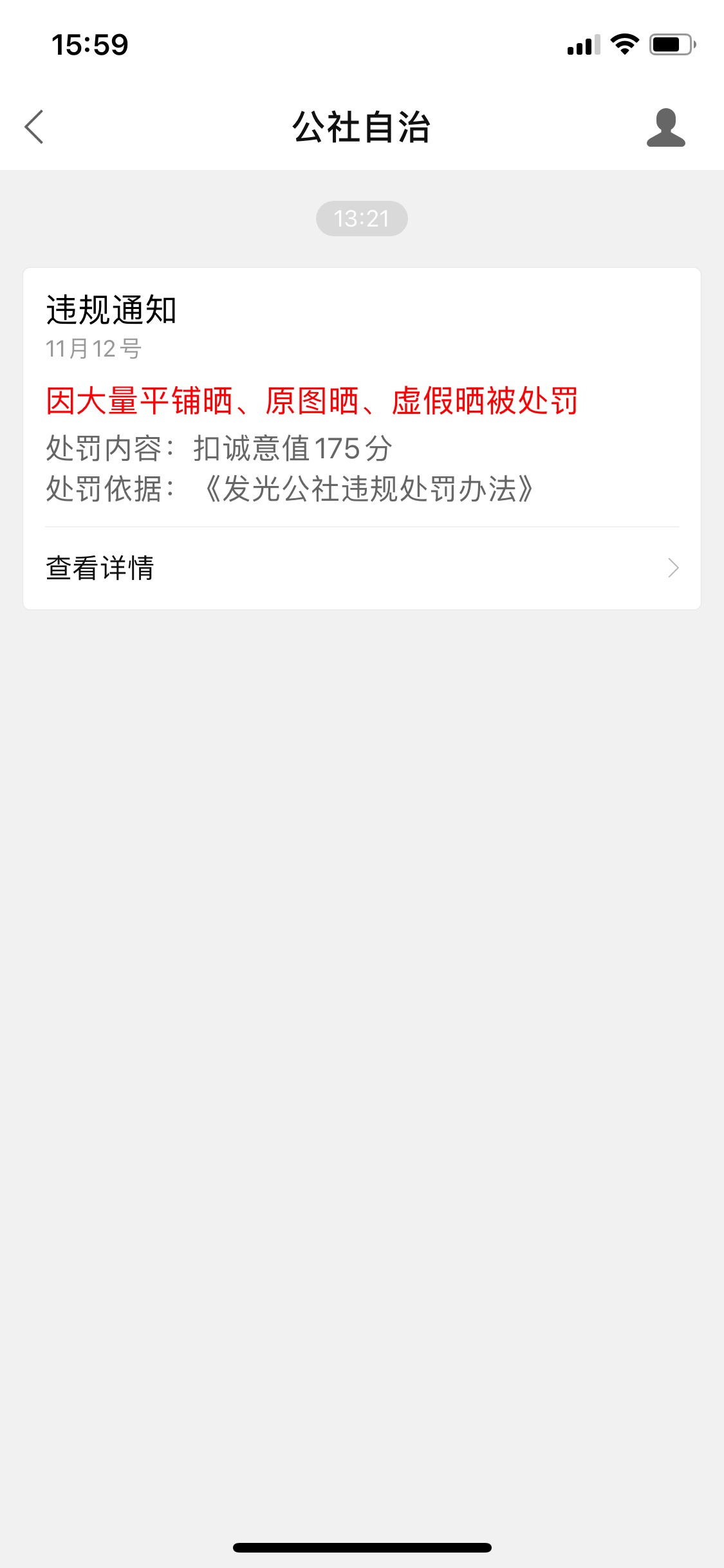The width and height of the screenshot is (724, 1568).
Task: Open 查看详情 for the violation notice
Action: coord(362,568)
